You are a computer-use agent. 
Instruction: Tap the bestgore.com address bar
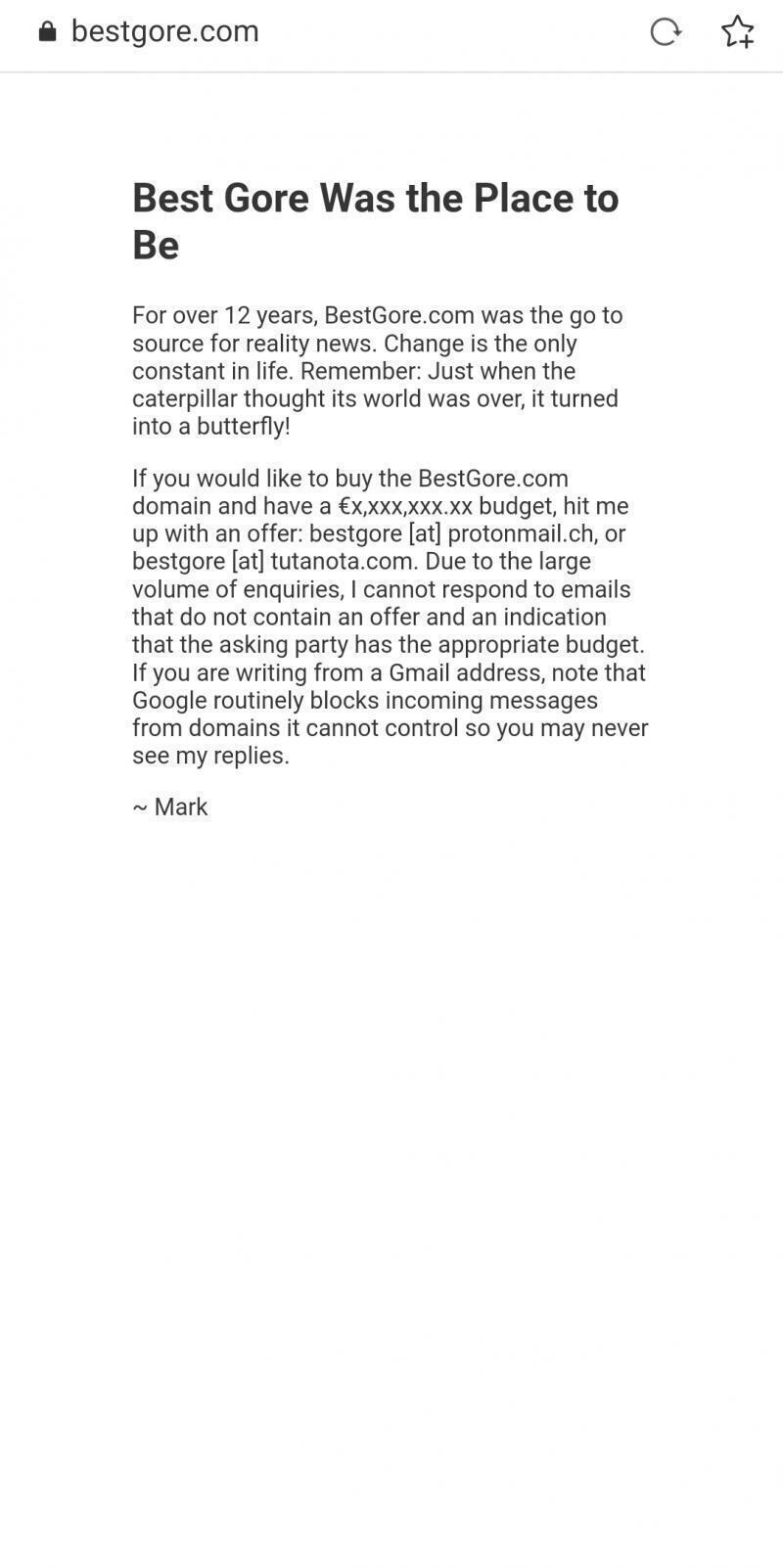coord(164,31)
